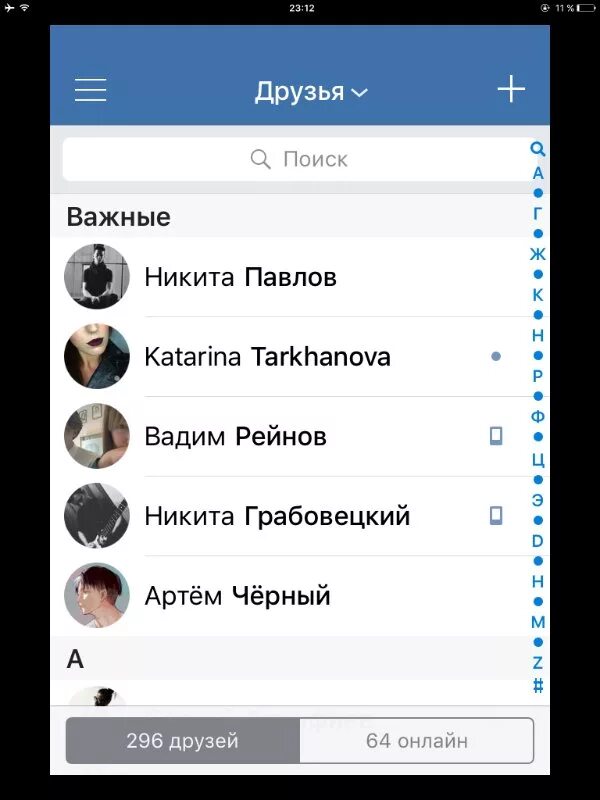
Task: Open Никита Павлов's profile
Action: click(240, 277)
